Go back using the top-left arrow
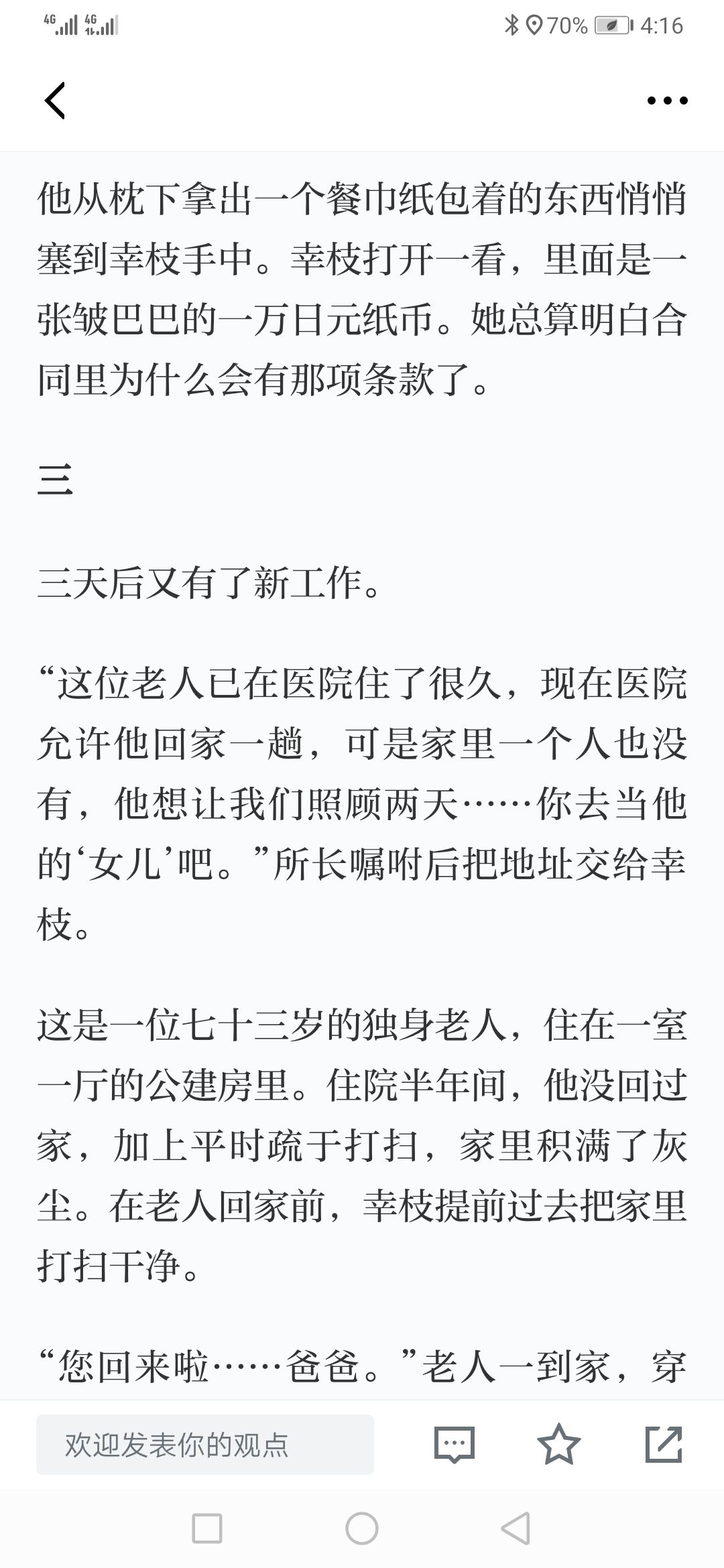724x1568 pixels. click(55, 101)
